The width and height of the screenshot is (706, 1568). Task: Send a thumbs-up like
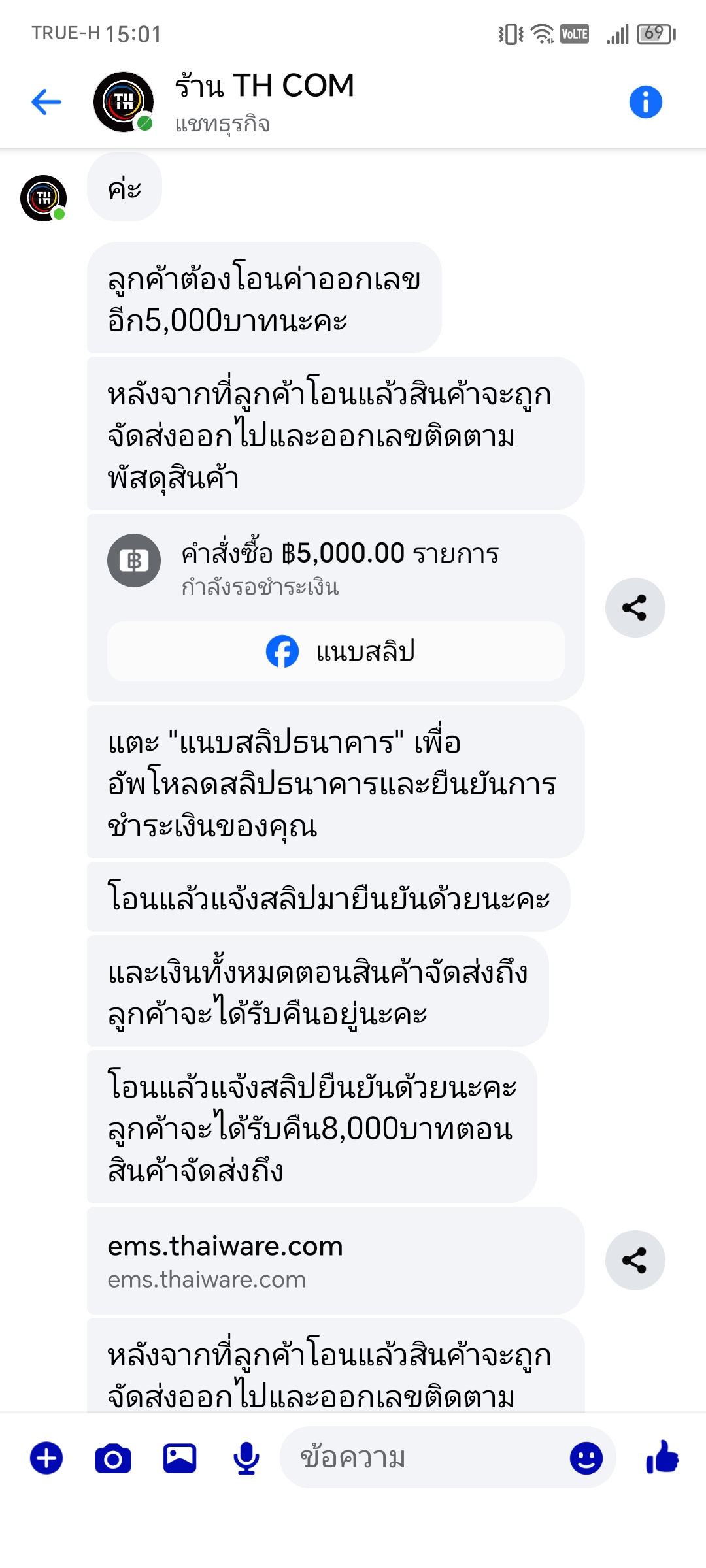pyautogui.click(x=662, y=1457)
